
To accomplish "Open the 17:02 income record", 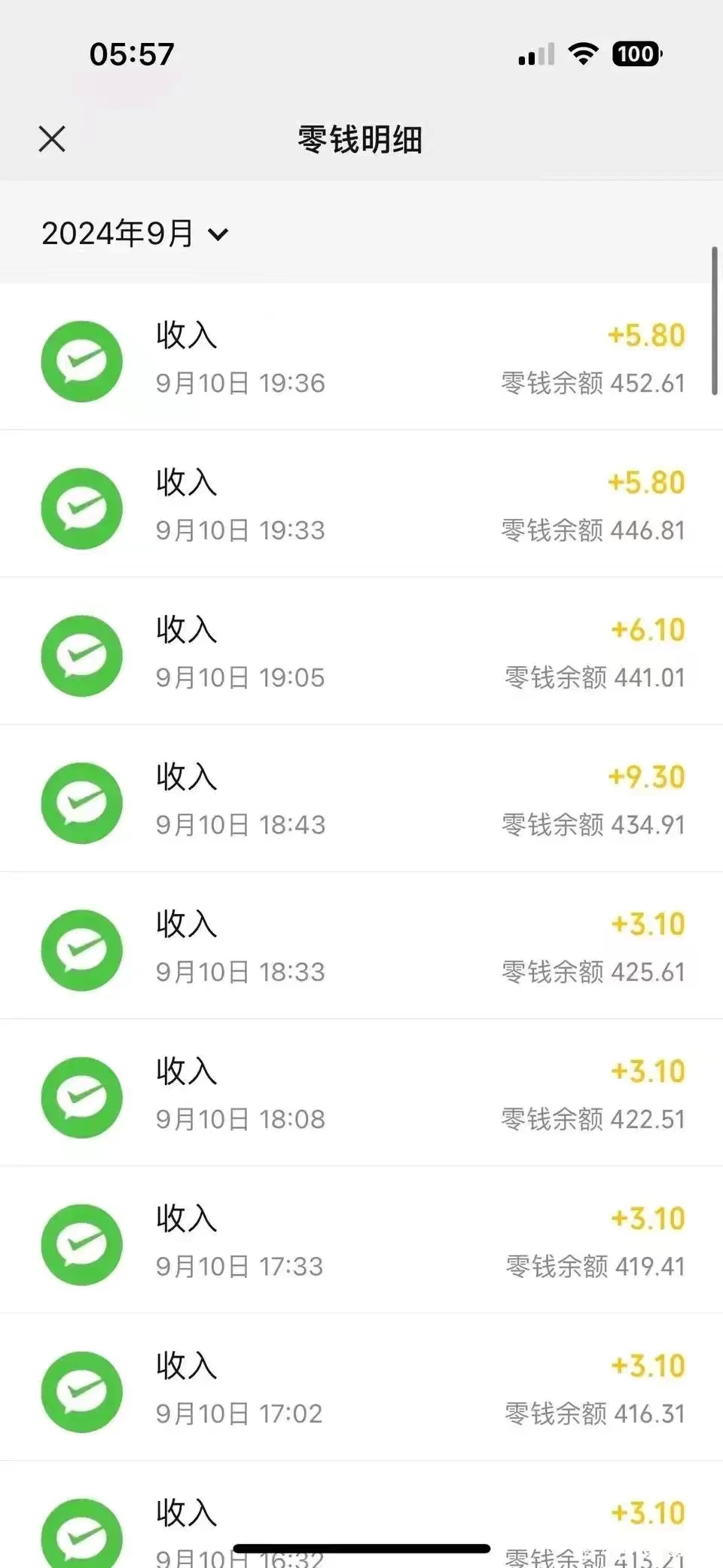I will tap(361, 1386).
